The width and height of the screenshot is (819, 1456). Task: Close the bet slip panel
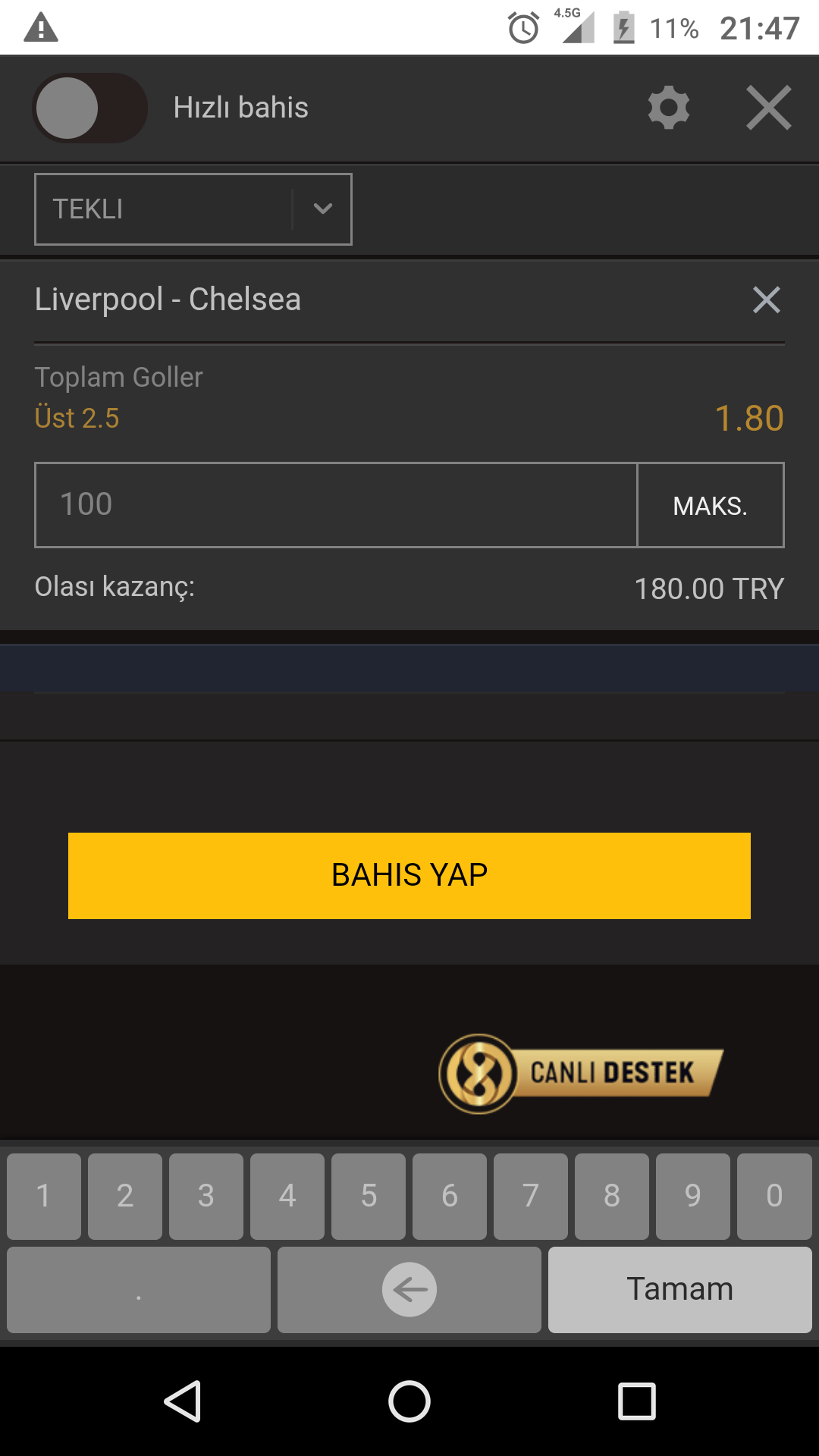768,108
